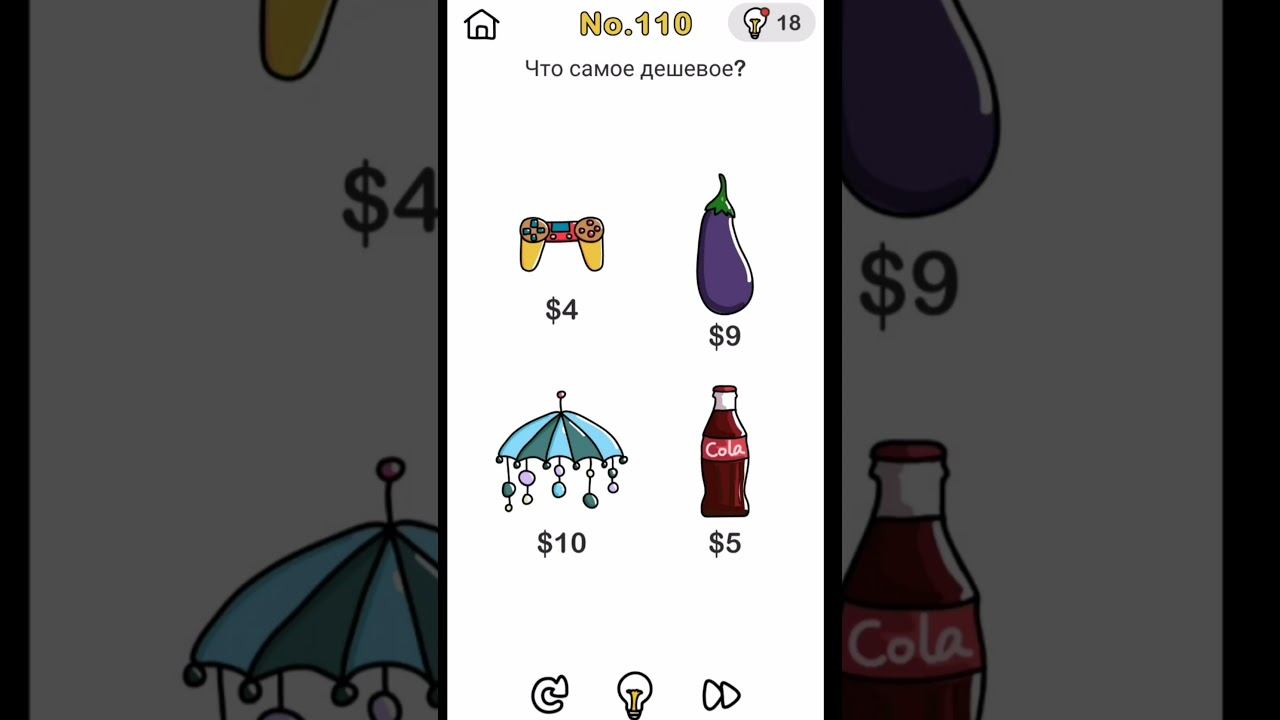Viewport: 1280px width, 720px height.
Task: Use the lightbulb hint button
Action: click(634, 693)
